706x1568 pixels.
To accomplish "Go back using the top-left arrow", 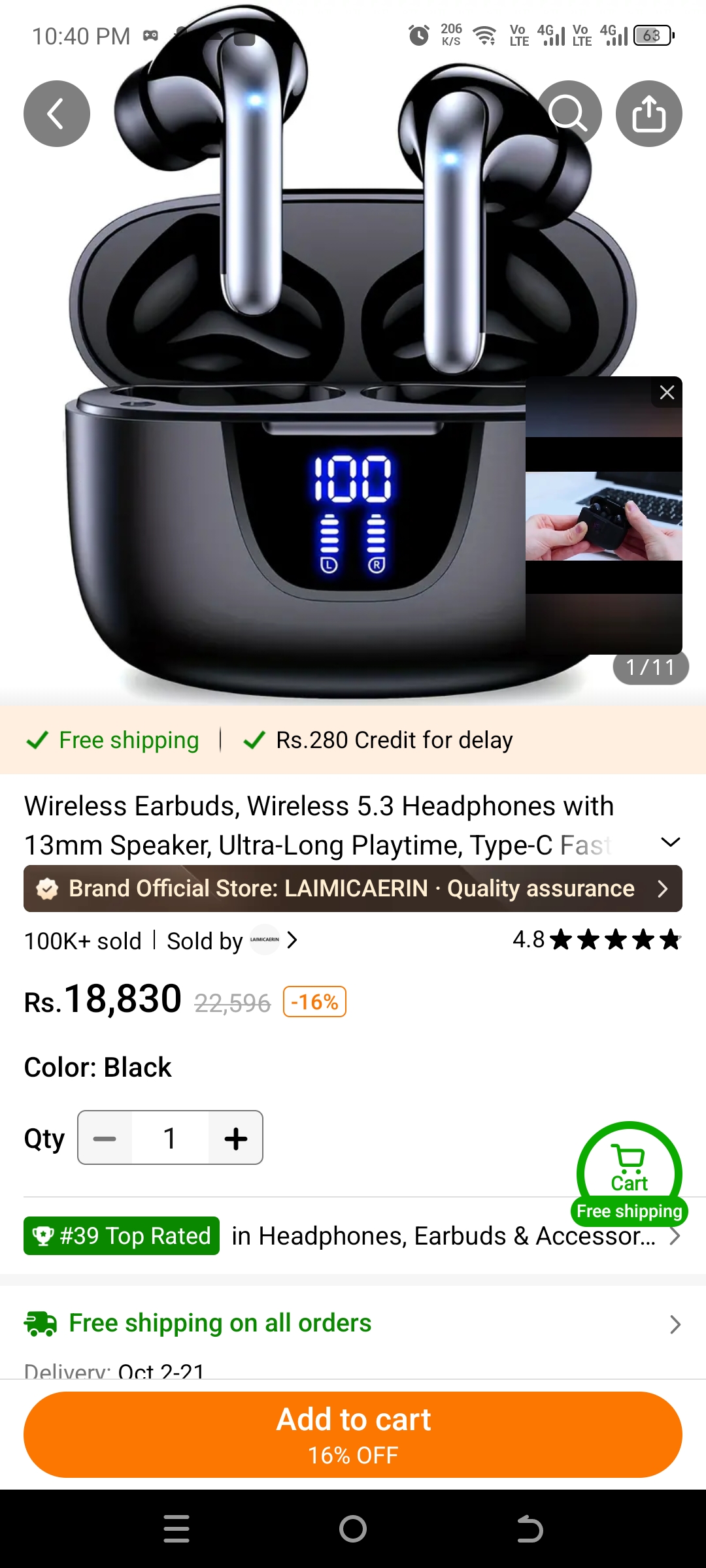I will [x=57, y=114].
